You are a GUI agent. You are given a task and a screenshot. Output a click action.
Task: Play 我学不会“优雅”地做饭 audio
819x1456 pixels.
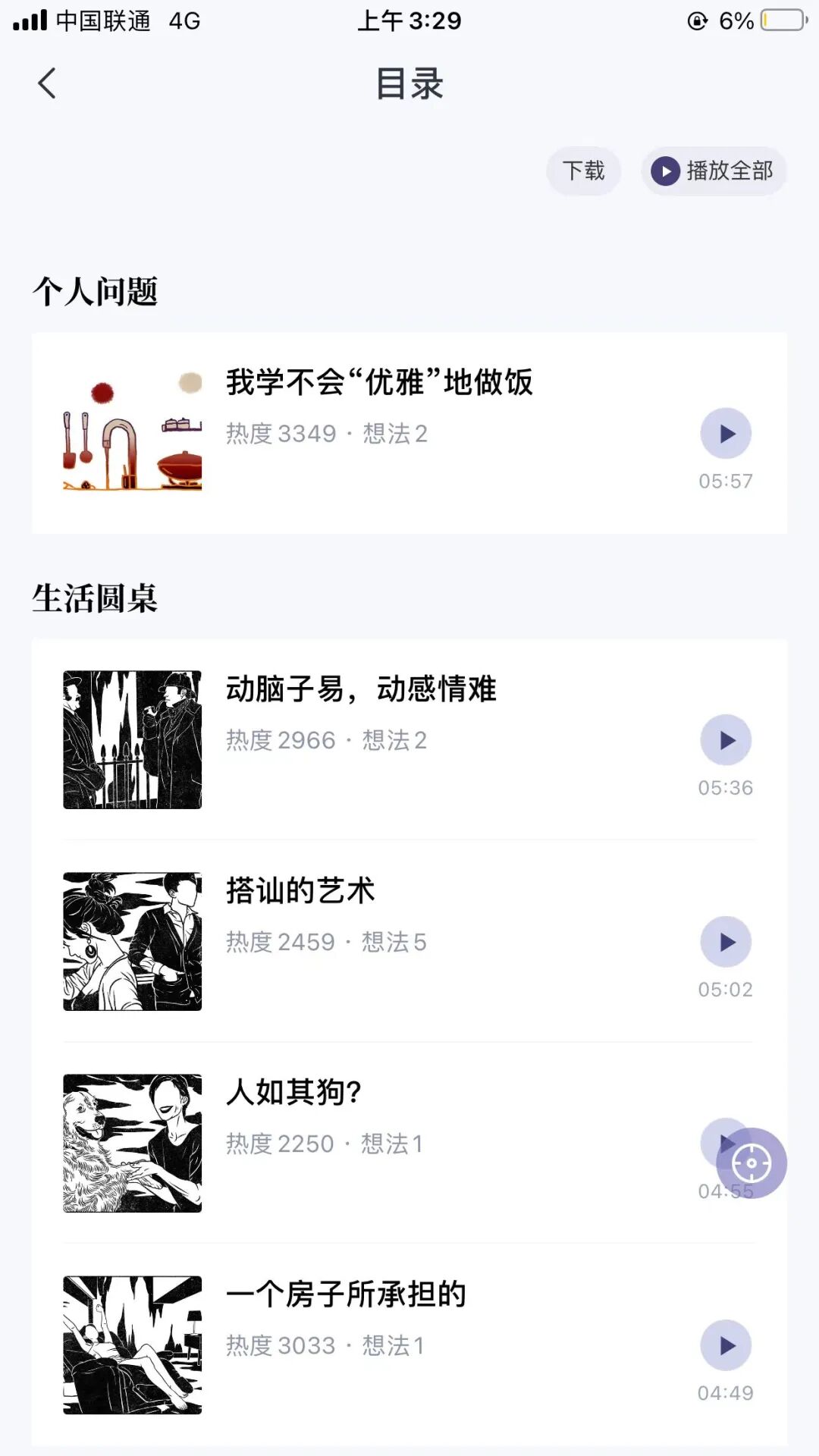(x=726, y=434)
